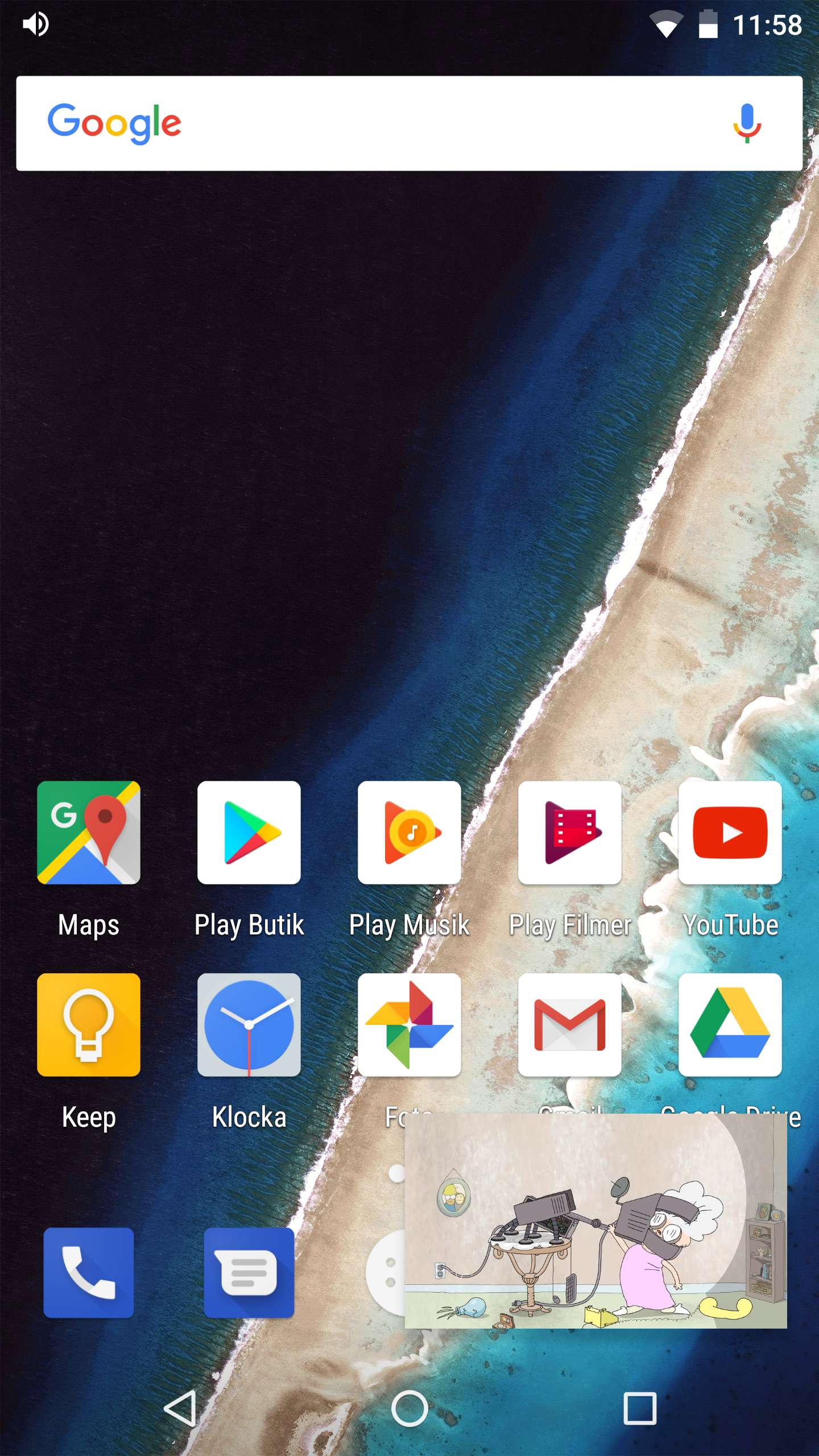
Task: Tap the system back button
Action: (181, 1408)
